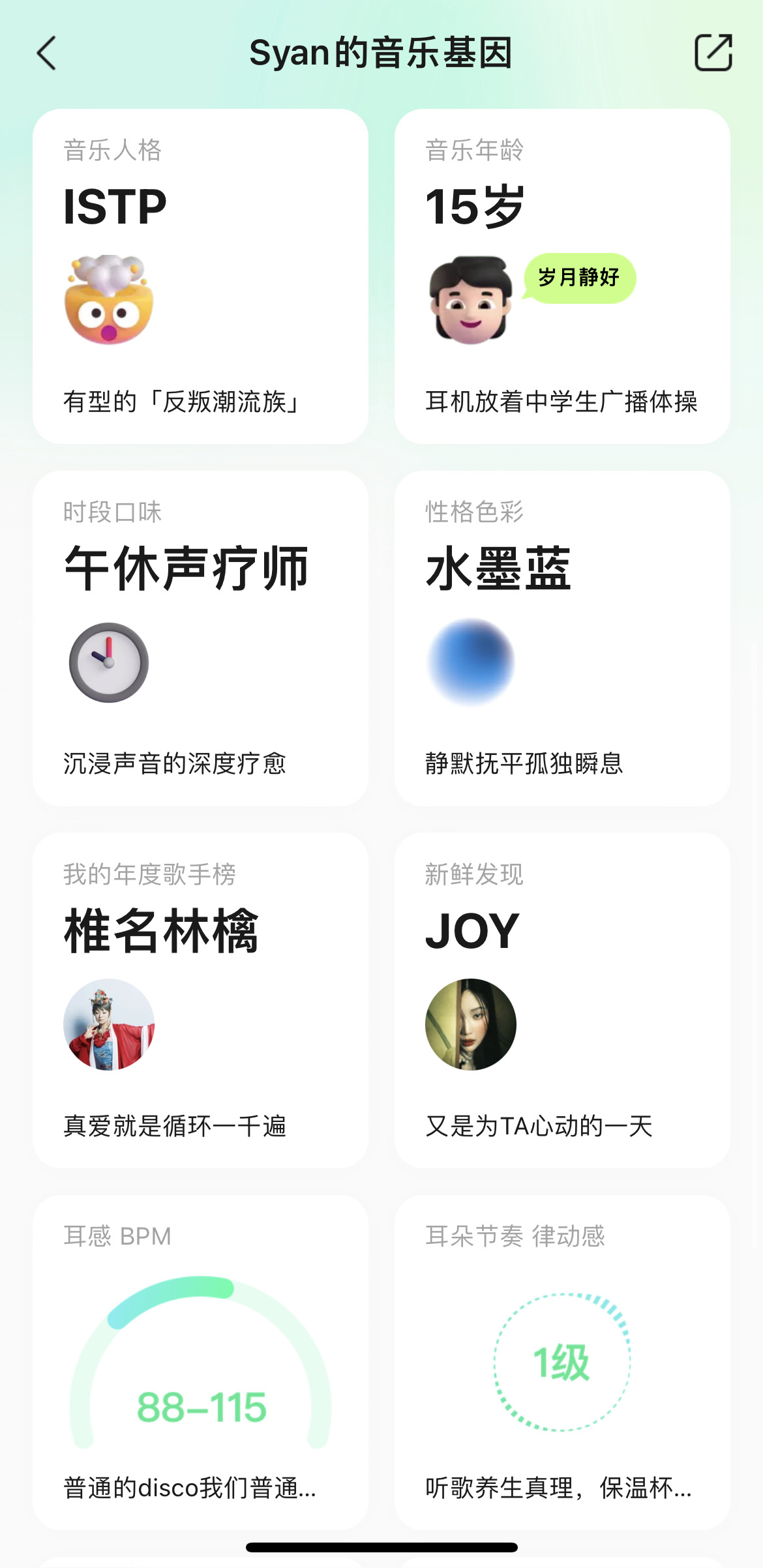The height and width of the screenshot is (1568, 763).
Task: Open the 性格色彩 水墨蓝 card
Action: [562, 638]
